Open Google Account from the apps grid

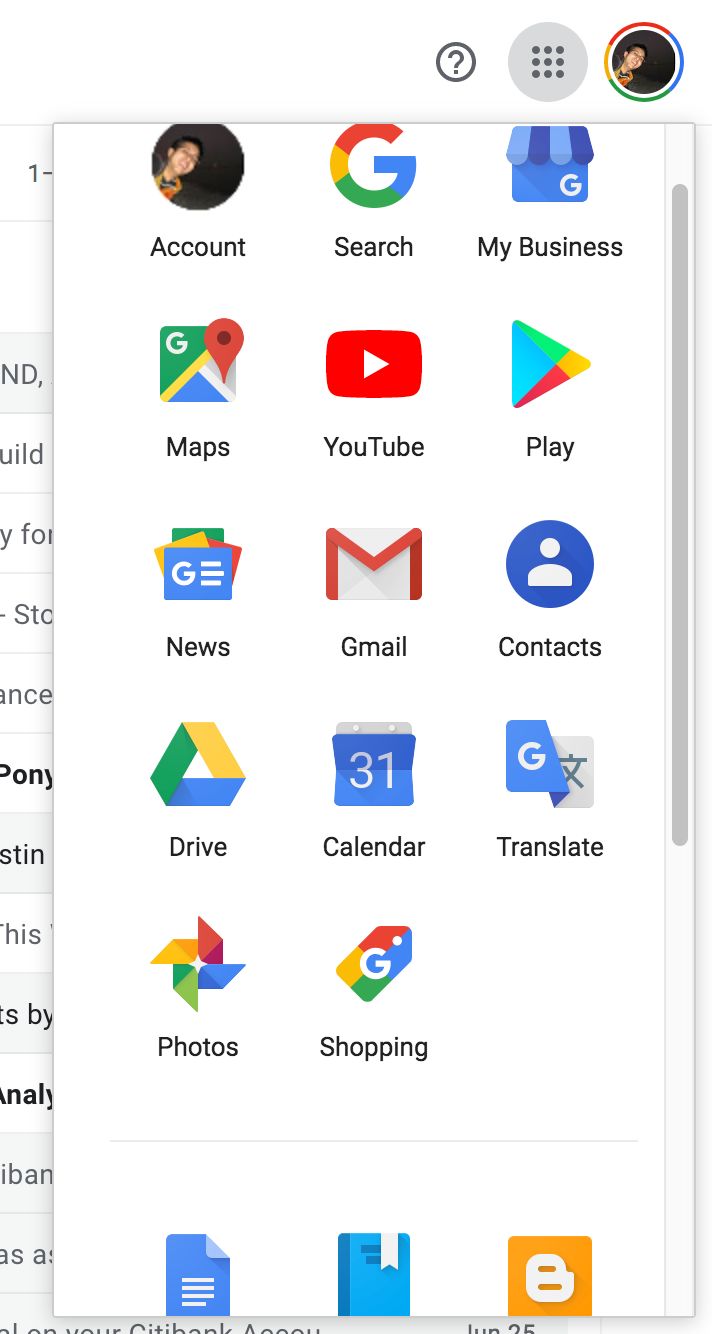[x=198, y=190]
